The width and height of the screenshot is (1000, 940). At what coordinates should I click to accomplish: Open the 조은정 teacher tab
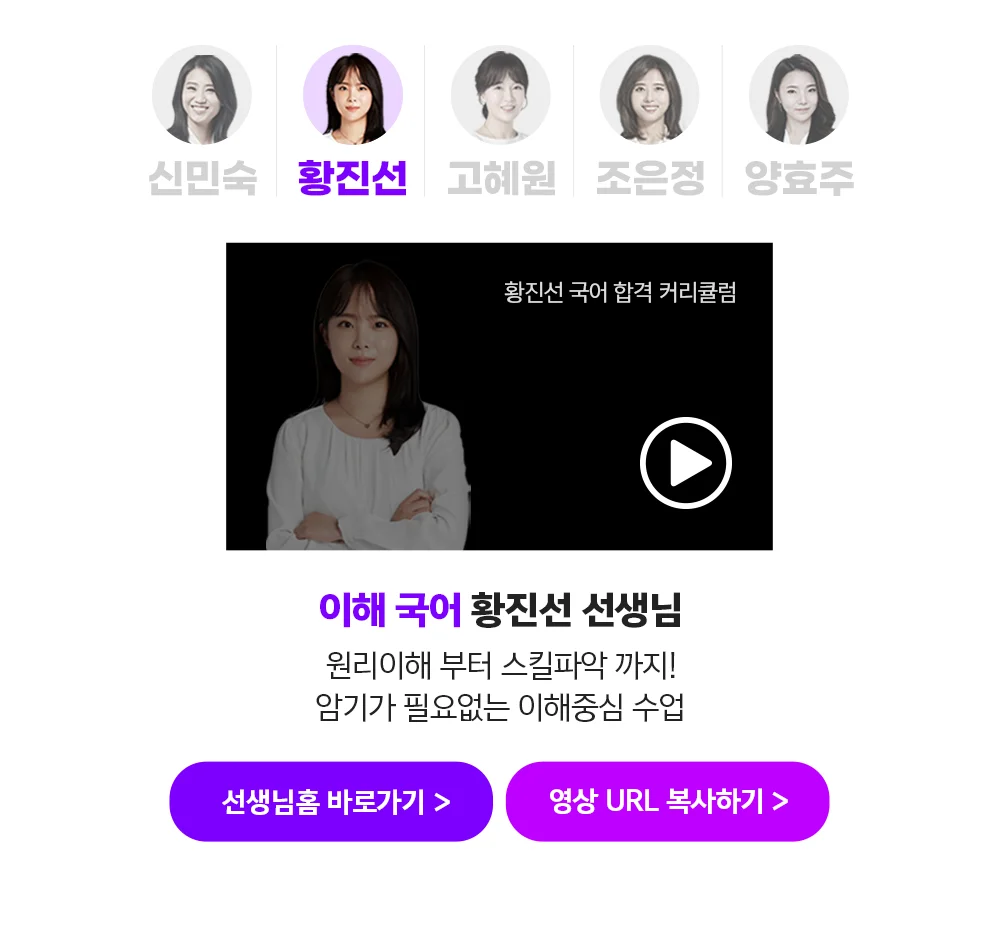(649, 122)
